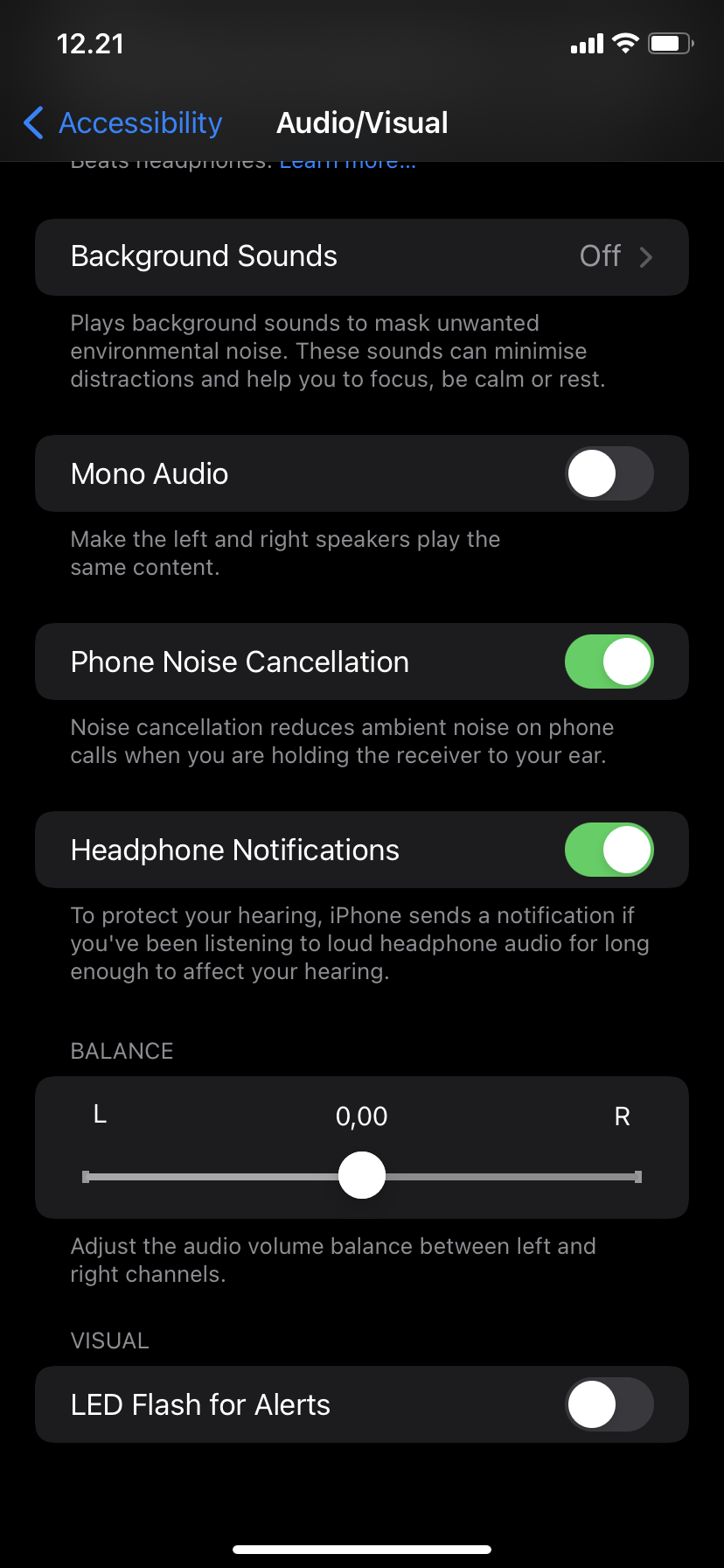Enable the Mono Audio switch
This screenshot has width=724, height=1568.
coord(609,473)
